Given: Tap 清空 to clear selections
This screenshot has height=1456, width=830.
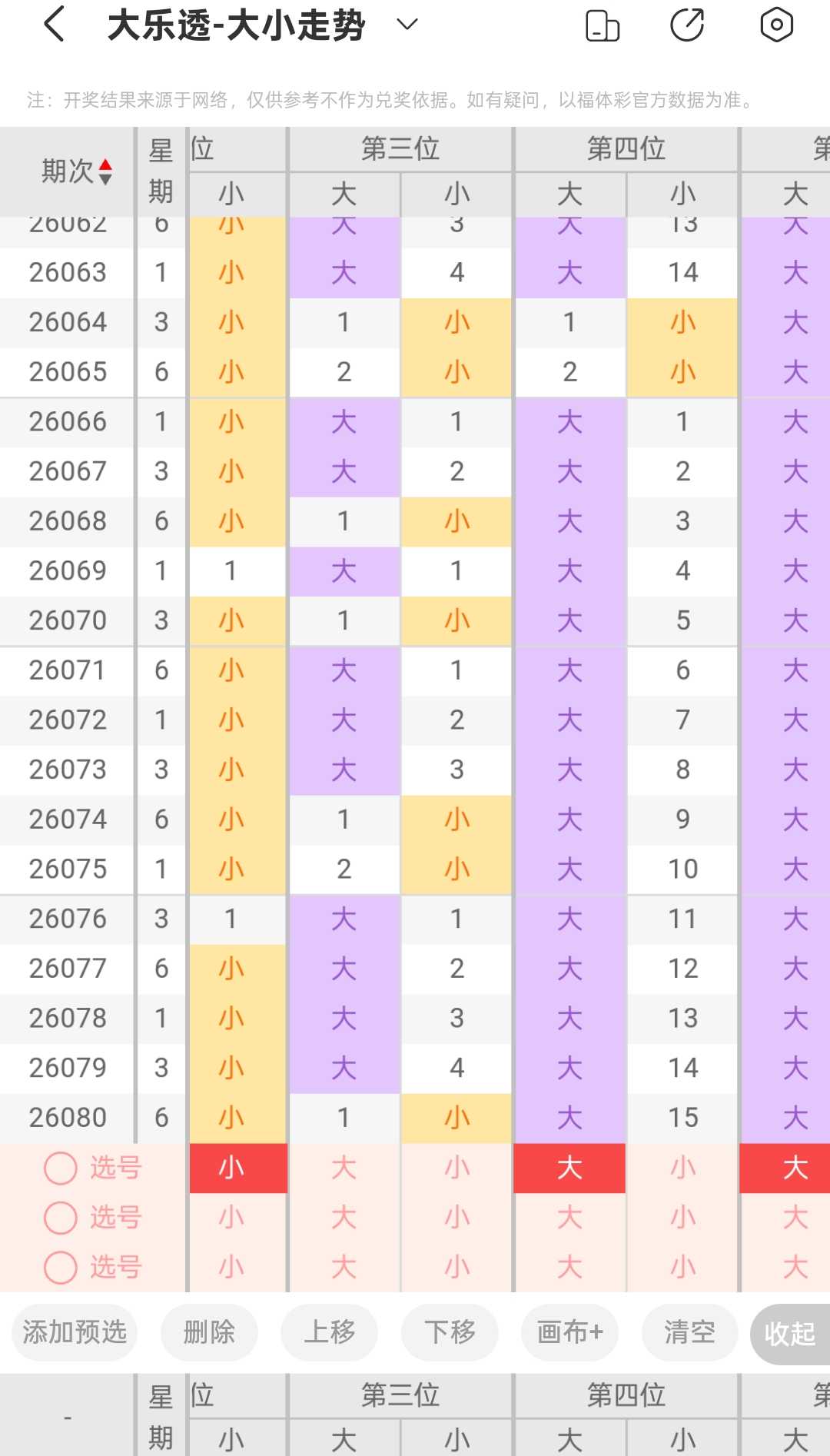Looking at the screenshot, I should coord(689,1332).
